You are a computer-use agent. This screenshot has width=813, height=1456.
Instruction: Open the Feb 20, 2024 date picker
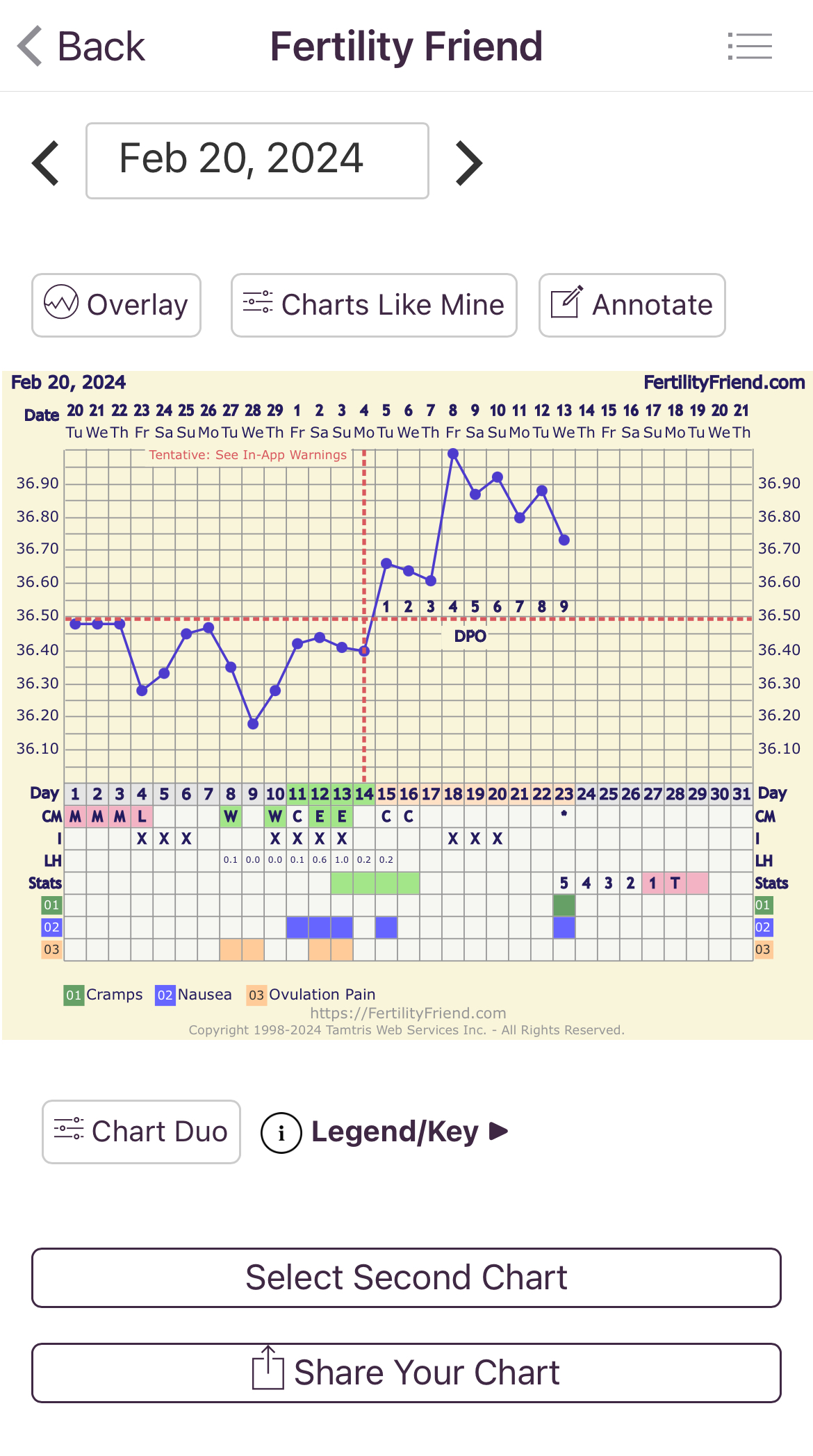(257, 160)
